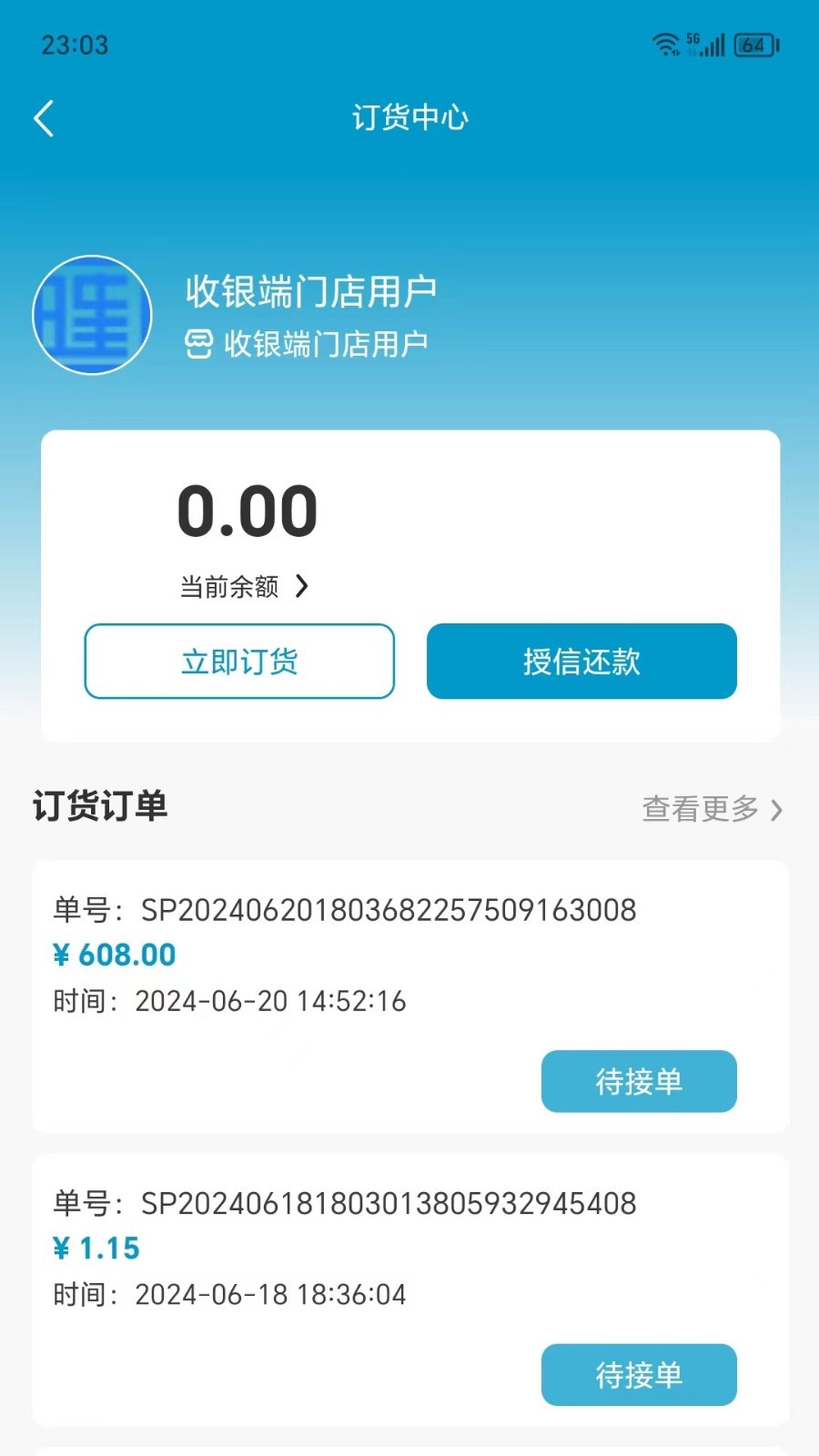This screenshot has height=1456, width=819.
Task: Expand 当前余额 balance details via its chevron
Action: 303,587
